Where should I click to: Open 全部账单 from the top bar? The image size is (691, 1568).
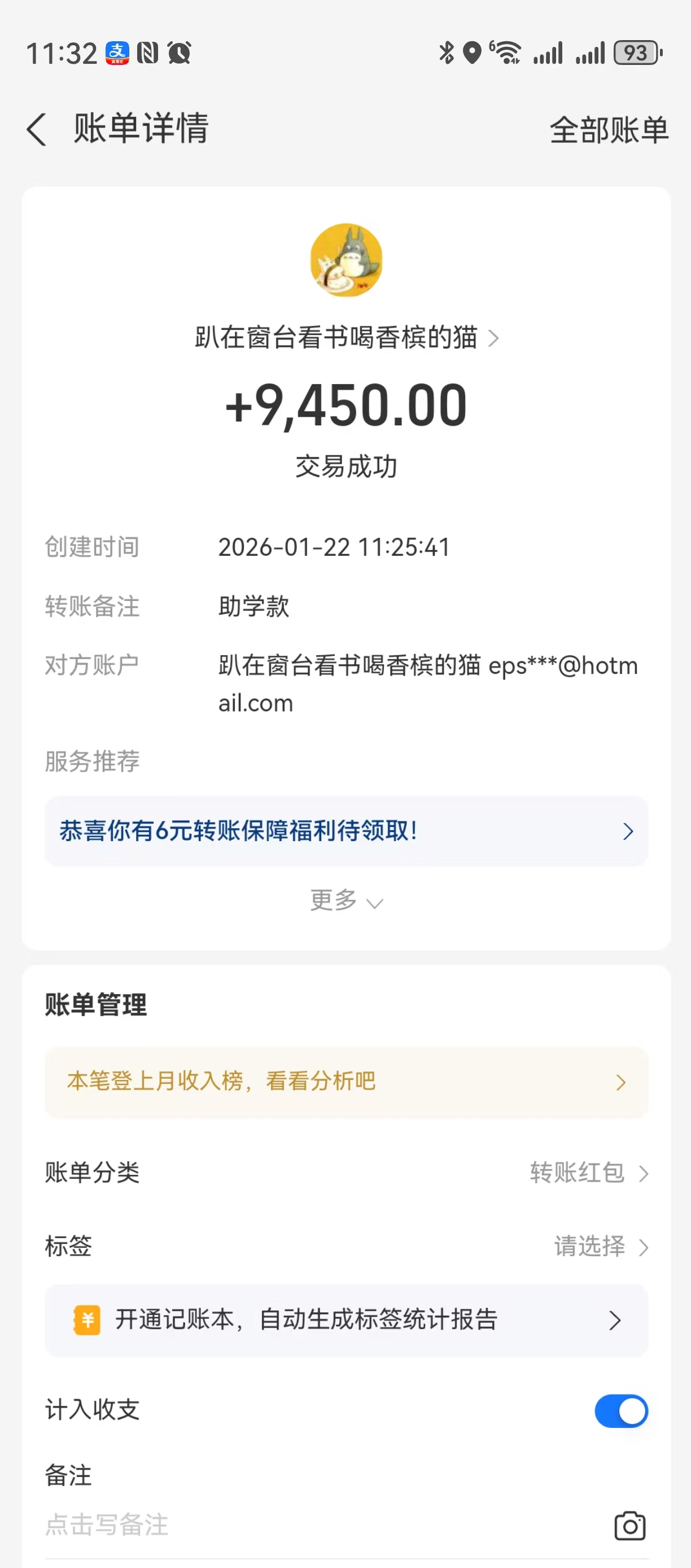(609, 130)
